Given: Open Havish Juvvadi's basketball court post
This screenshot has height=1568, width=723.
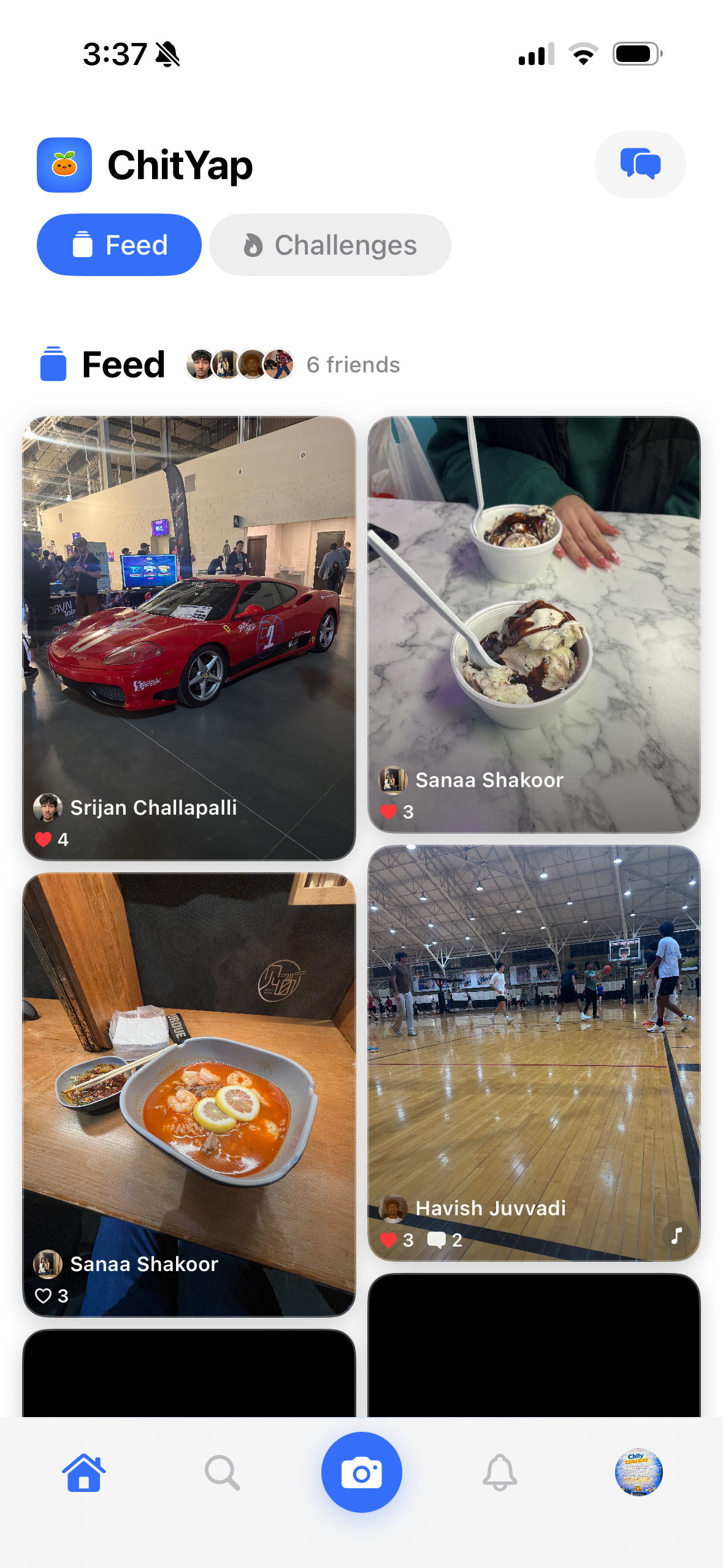Looking at the screenshot, I should click(534, 1031).
